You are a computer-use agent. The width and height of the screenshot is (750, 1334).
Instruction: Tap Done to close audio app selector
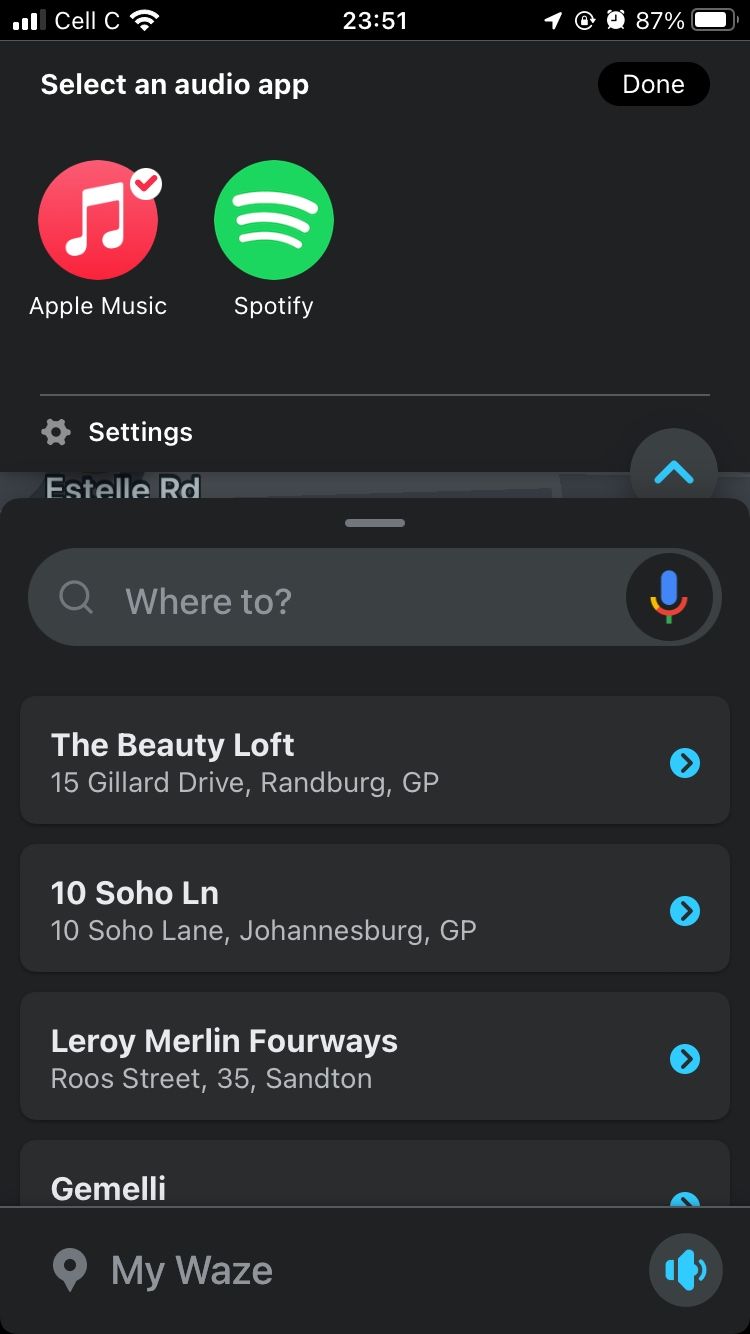pos(653,84)
